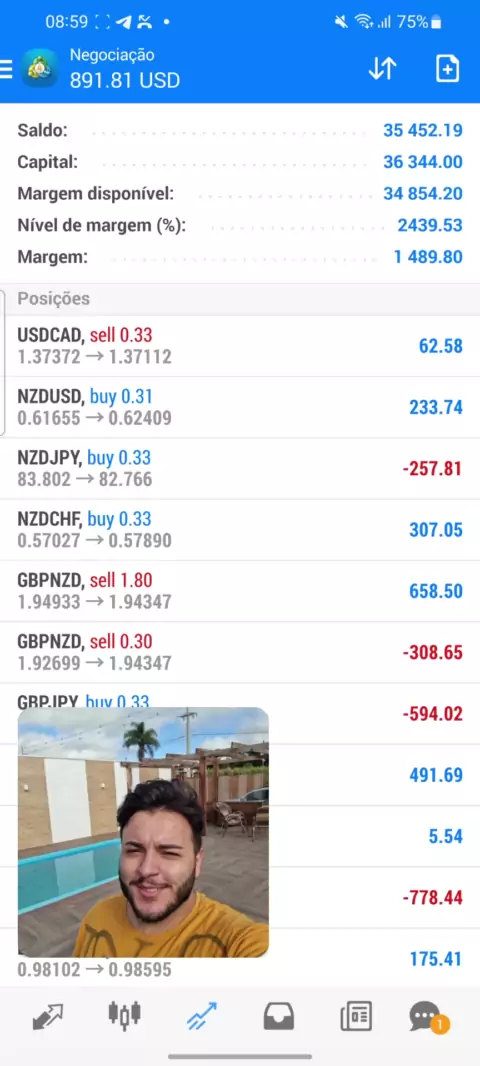This screenshot has width=480, height=1066.
Task: Tap the sort positions arrows icon
Action: 382,69
